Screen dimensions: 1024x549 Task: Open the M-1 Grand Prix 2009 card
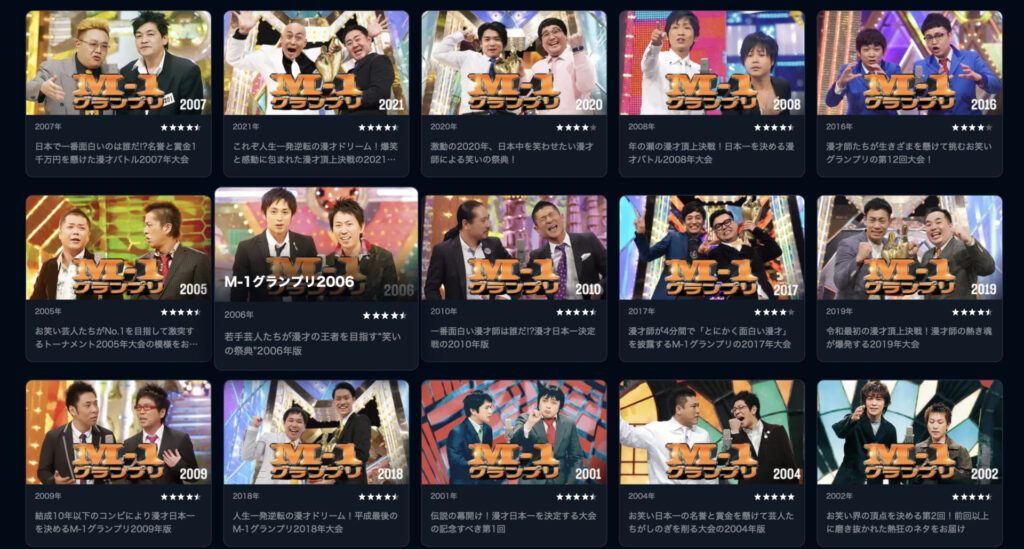point(118,432)
